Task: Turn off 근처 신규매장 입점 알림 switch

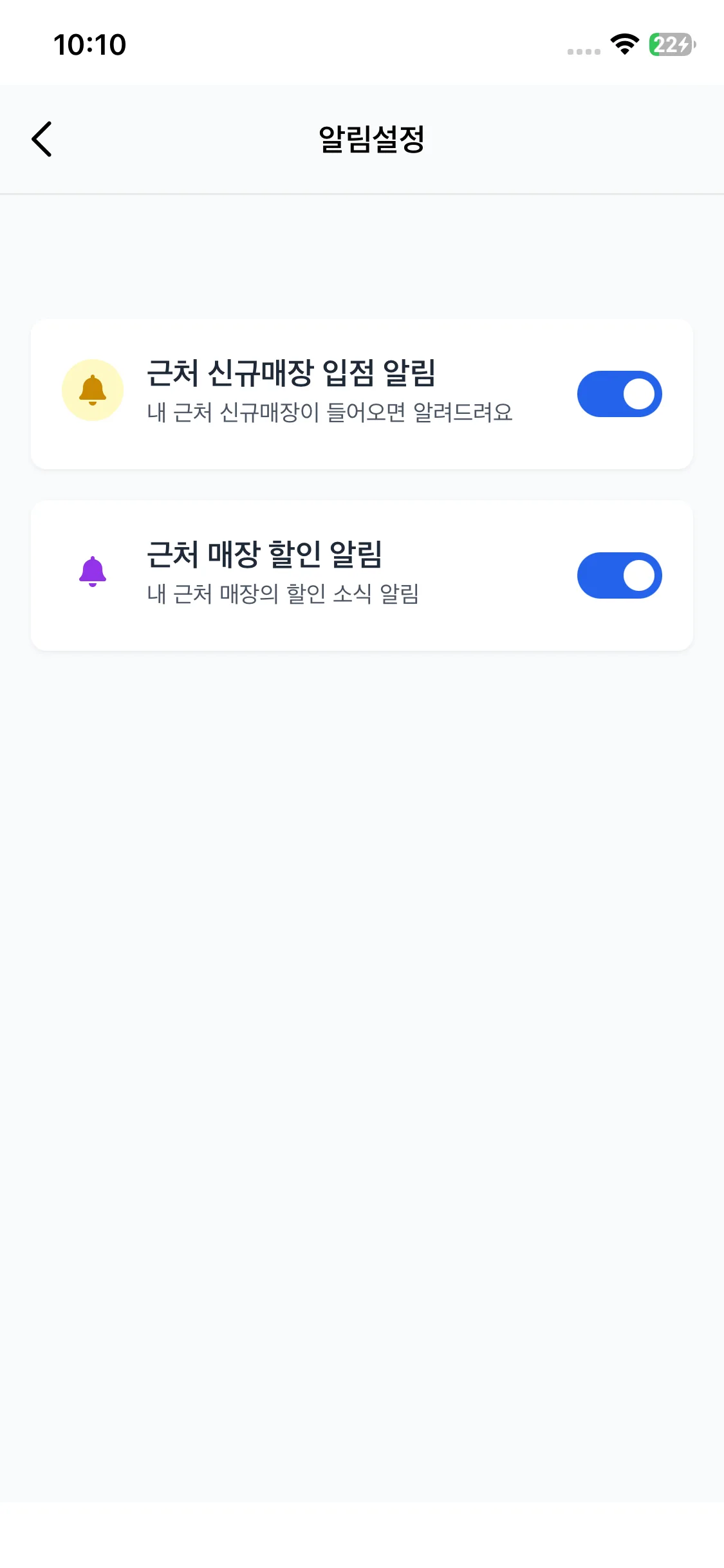Action: click(619, 394)
